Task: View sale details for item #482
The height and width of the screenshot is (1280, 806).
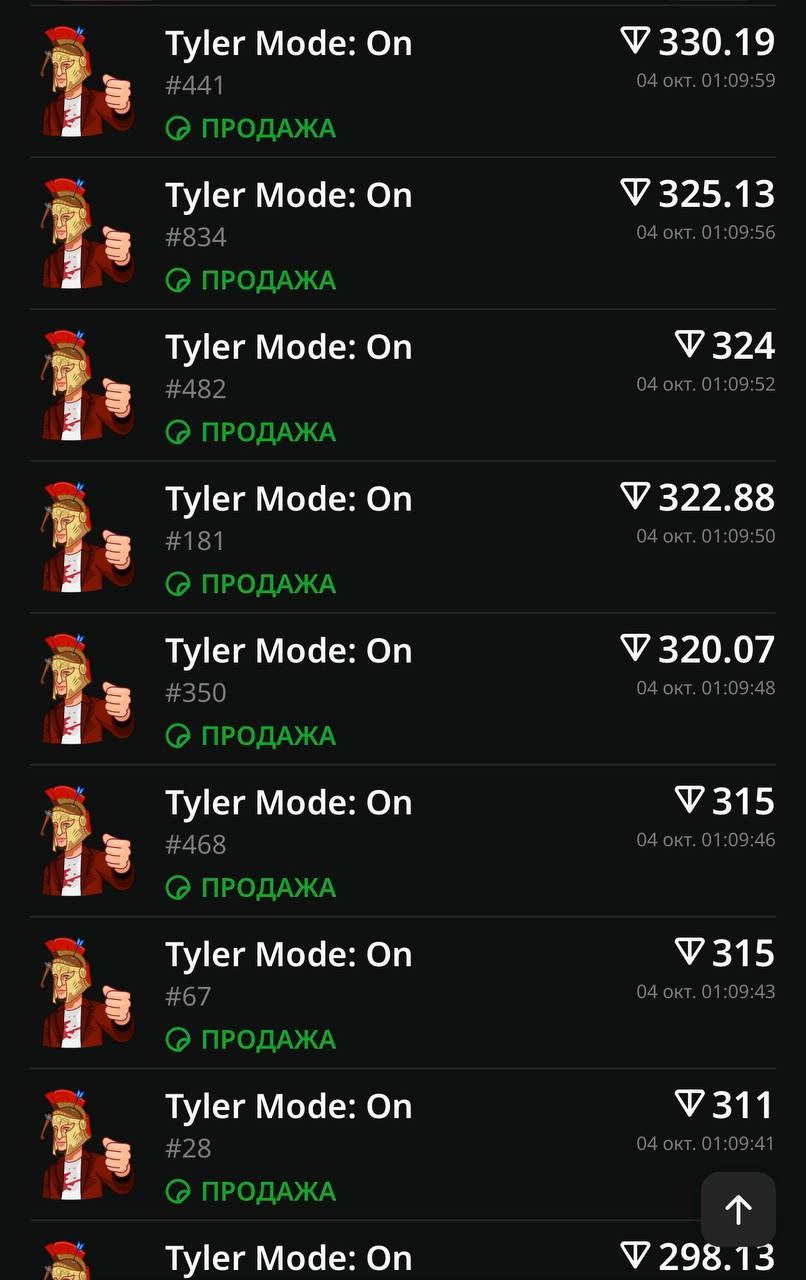Action: tap(402, 388)
